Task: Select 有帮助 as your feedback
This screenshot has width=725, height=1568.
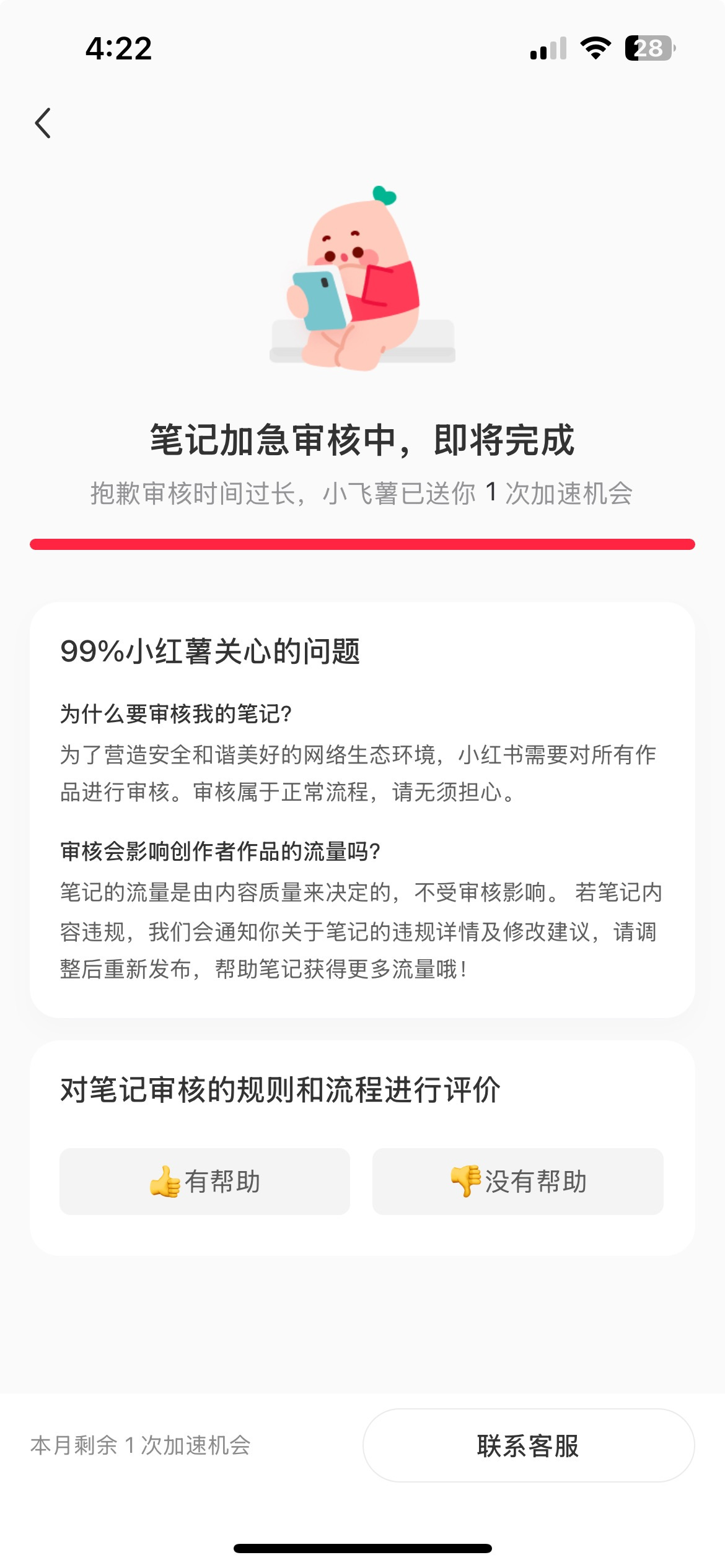Action: [204, 1180]
